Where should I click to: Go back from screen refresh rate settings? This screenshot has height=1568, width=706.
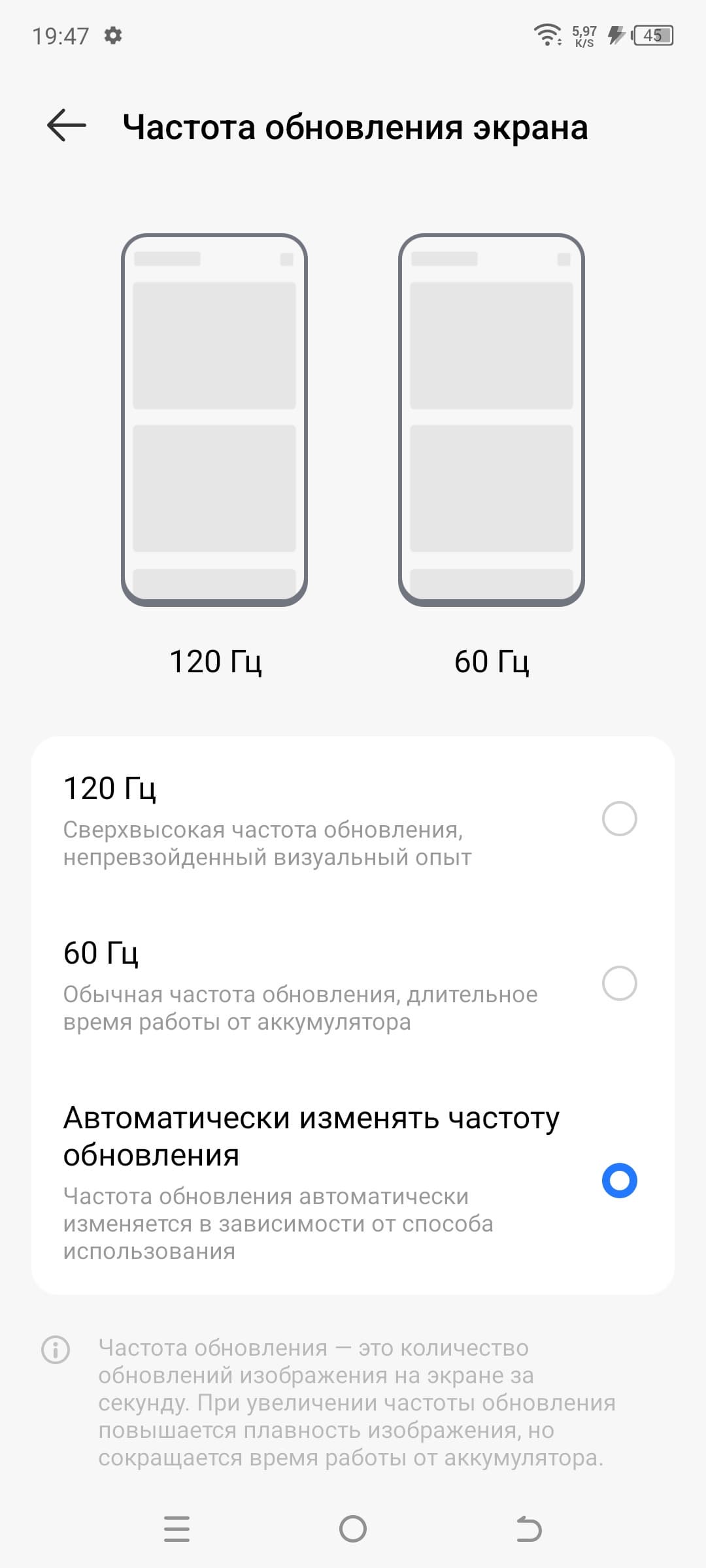tap(67, 125)
